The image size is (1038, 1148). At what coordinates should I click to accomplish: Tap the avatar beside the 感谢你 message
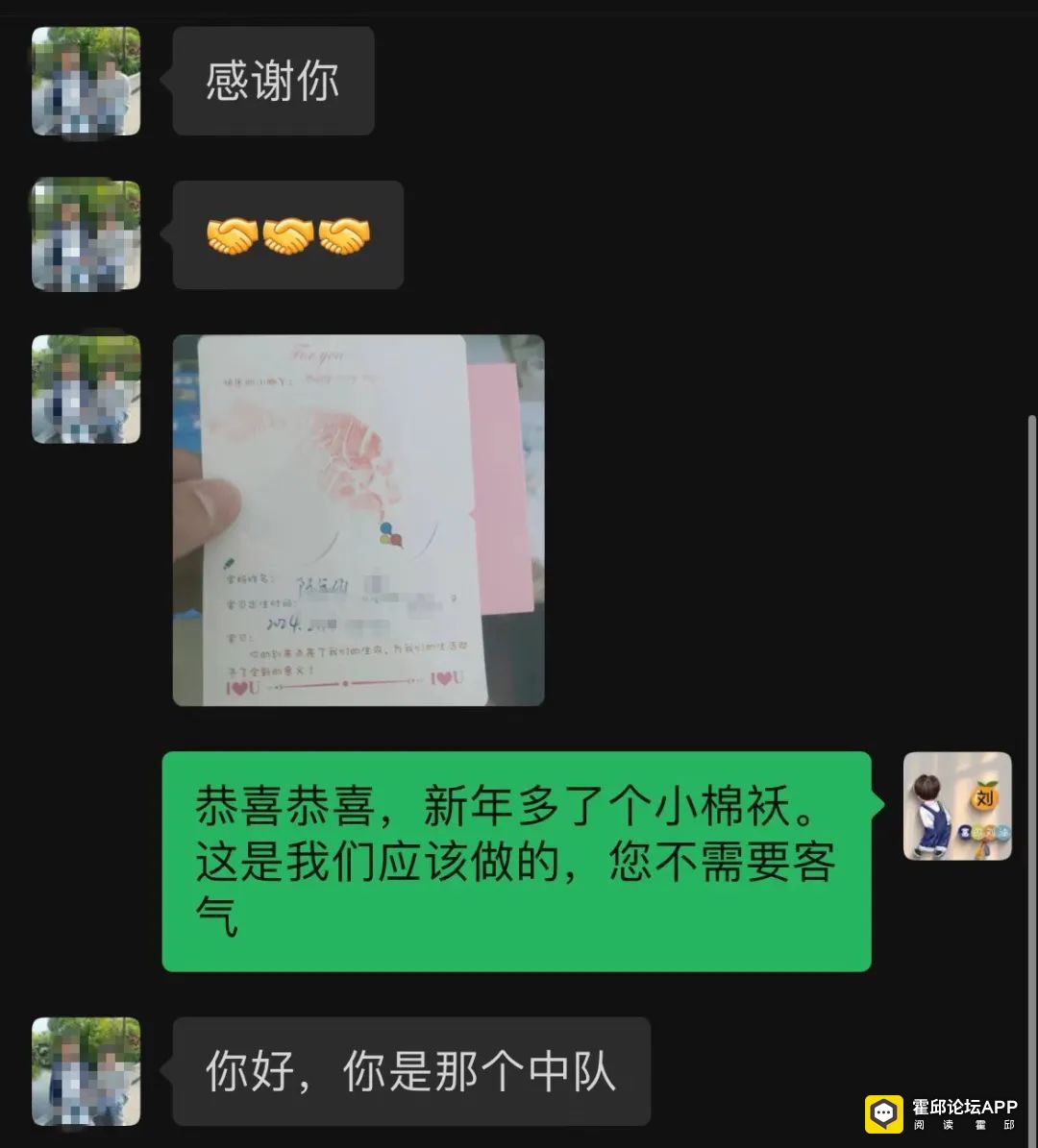tap(86, 81)
